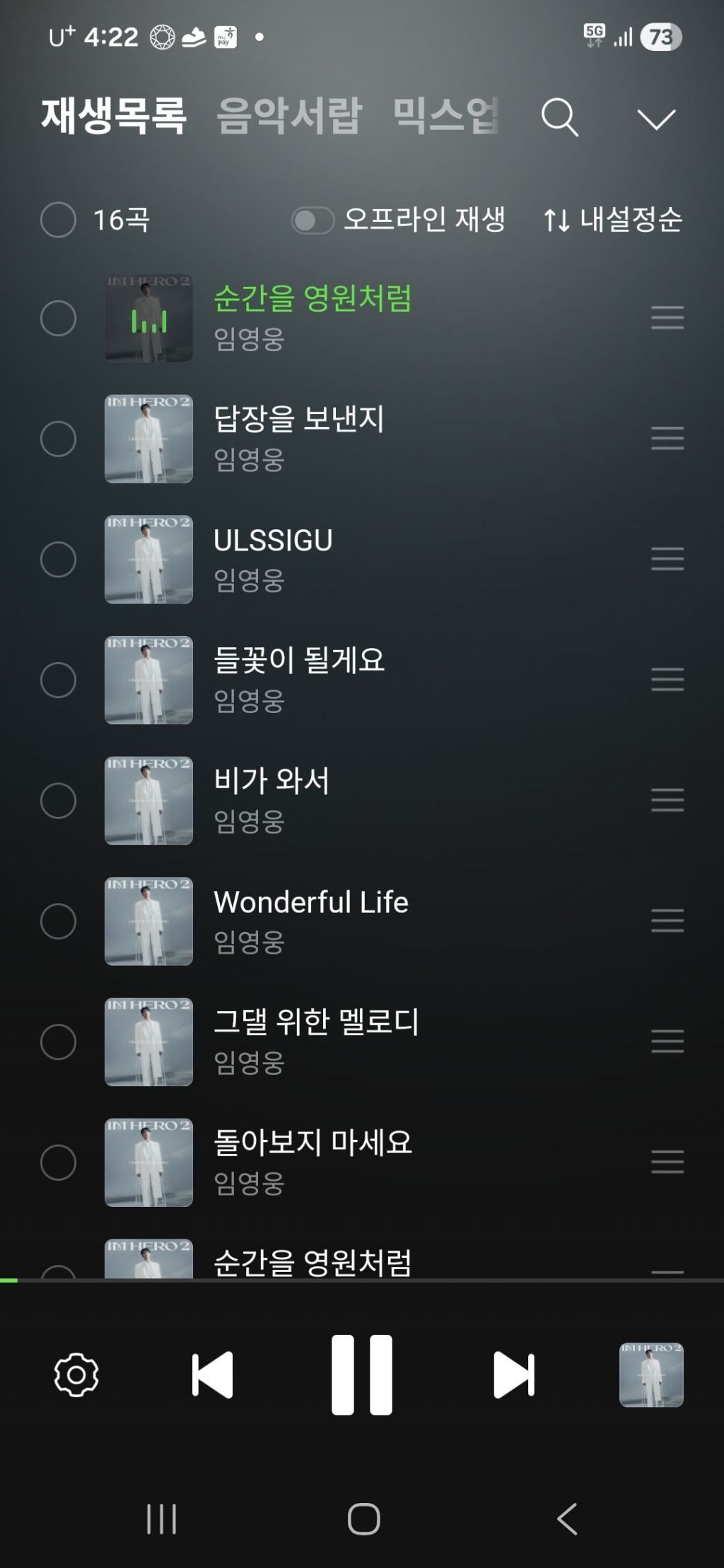Open player settings gear icon

coord(76,1374)
